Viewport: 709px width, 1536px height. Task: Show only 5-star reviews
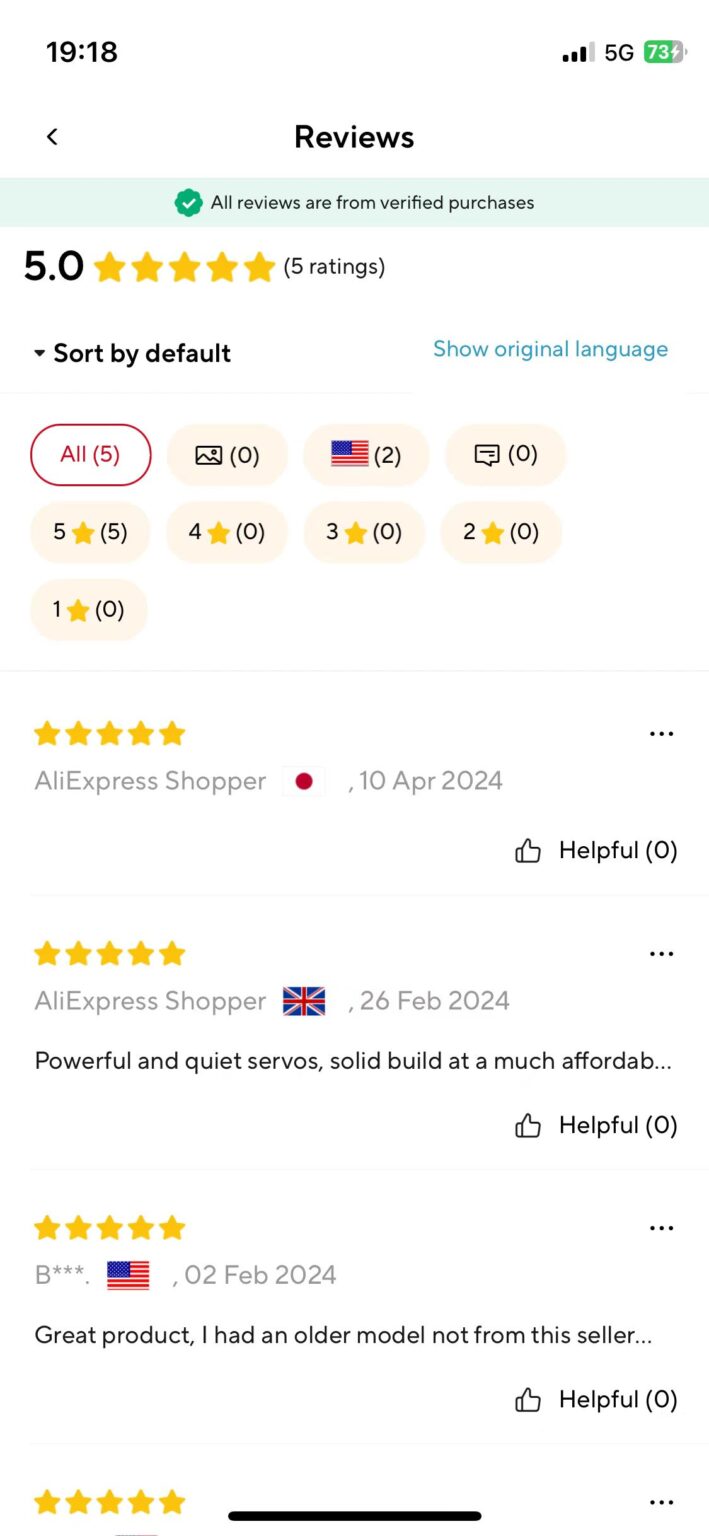pyautogui.click(x=90, y=532)
